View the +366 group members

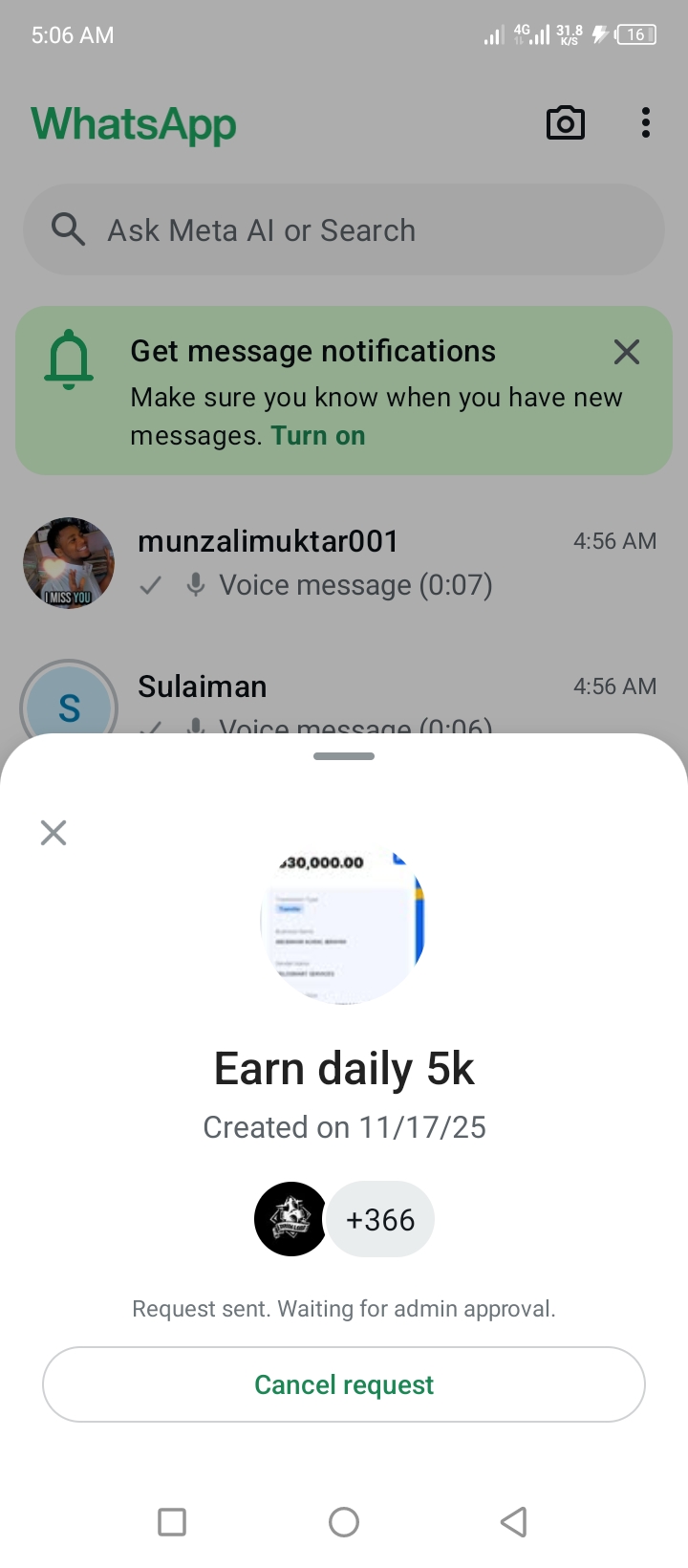point(380,1220)
